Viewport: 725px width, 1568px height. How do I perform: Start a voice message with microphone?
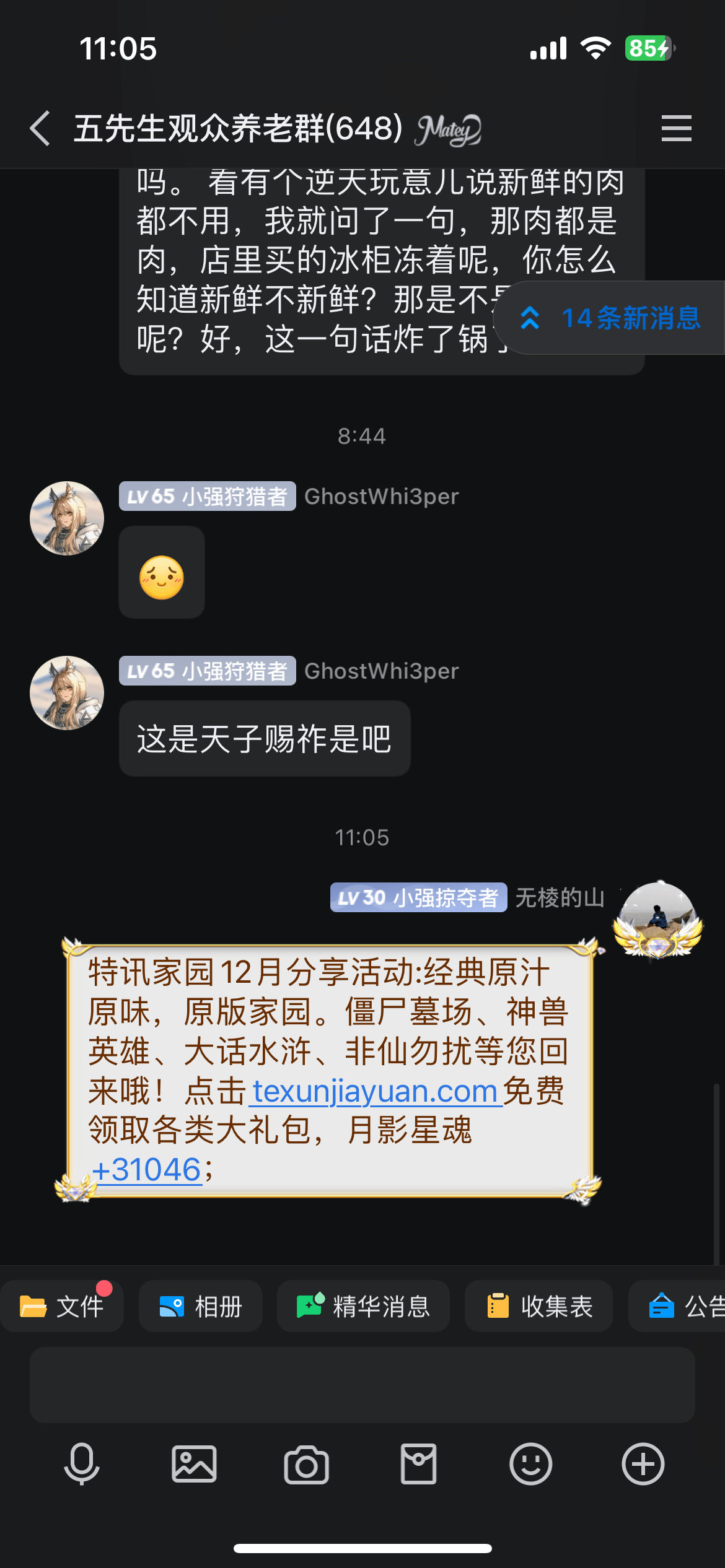click(82, 1464)
